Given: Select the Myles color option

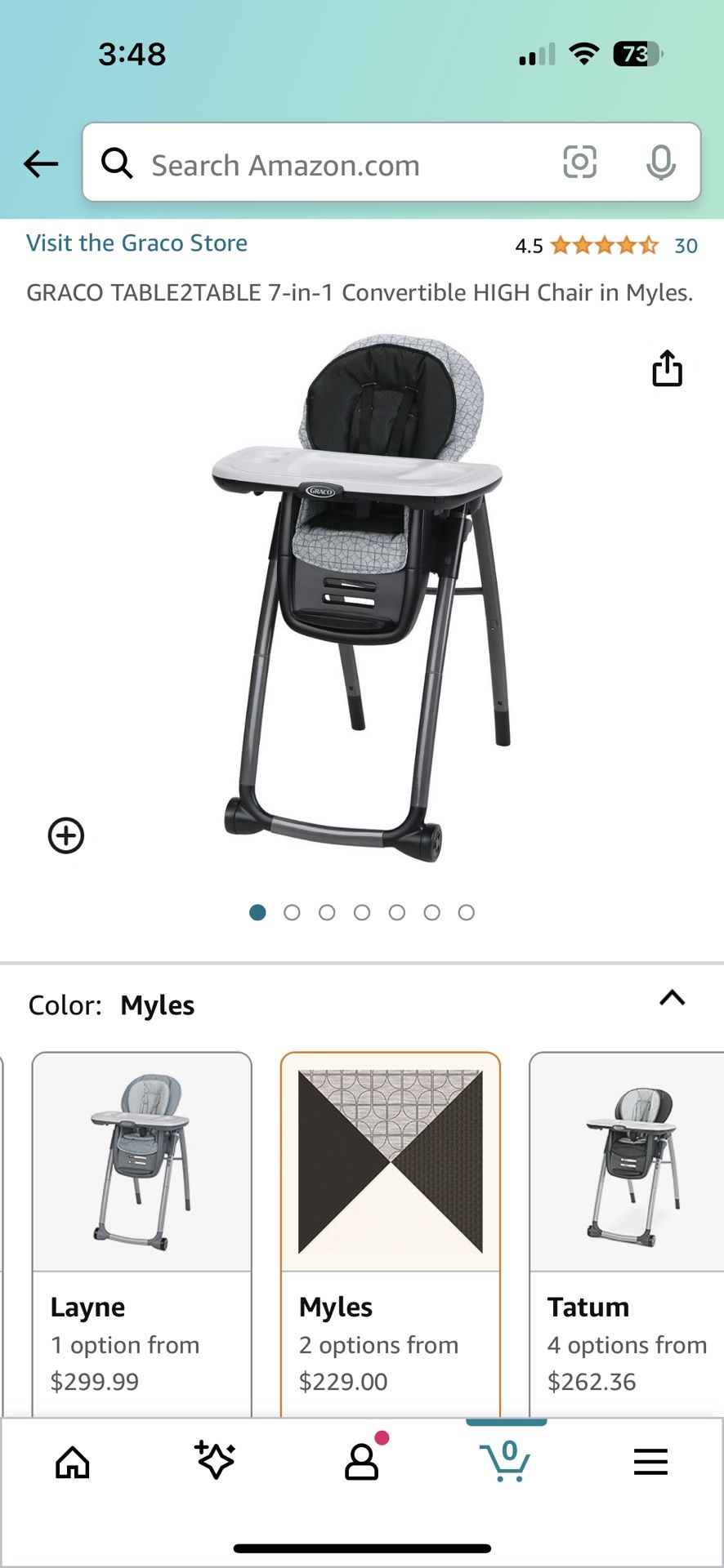Looking at the screenshot, I should (391, 1234).
